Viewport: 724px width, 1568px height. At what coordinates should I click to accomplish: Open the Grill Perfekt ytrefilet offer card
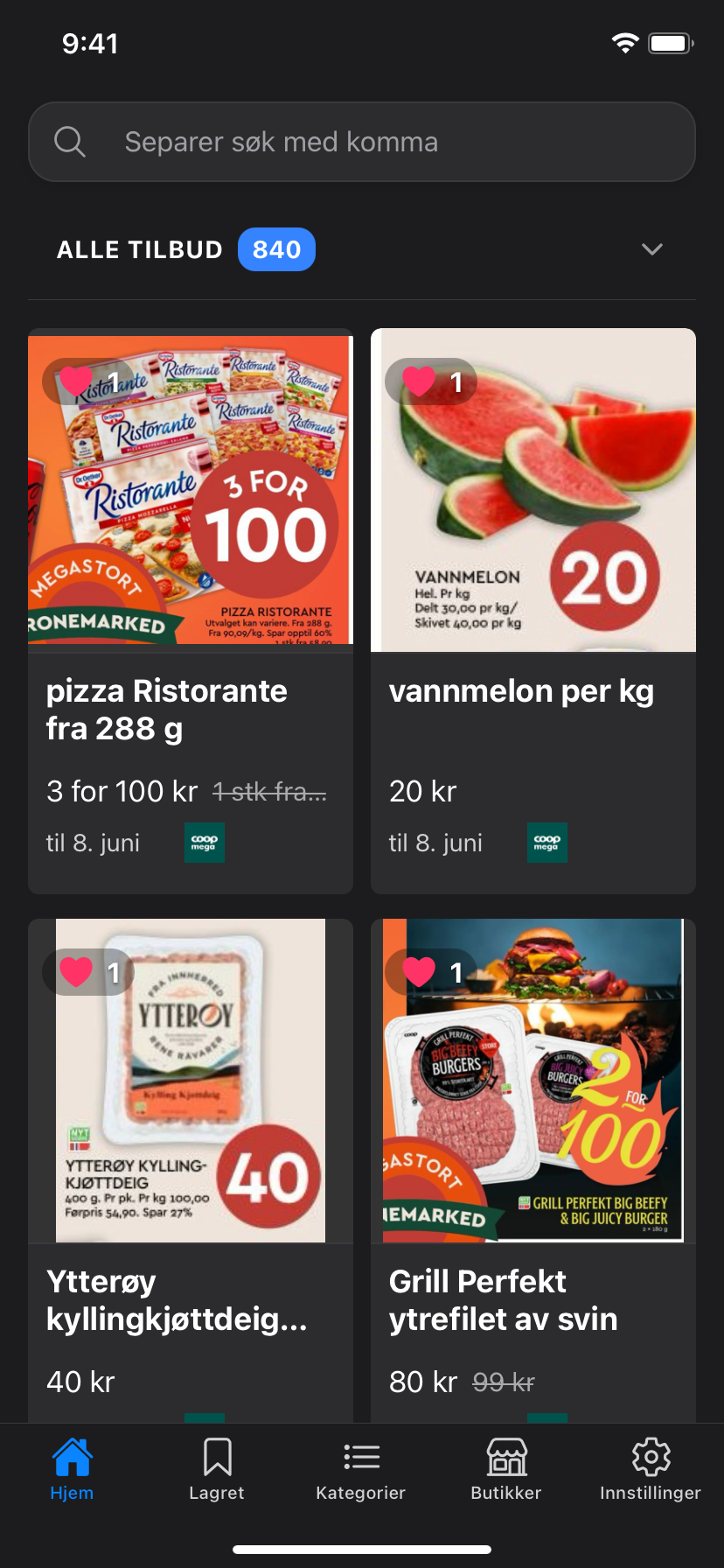(533, 1299)
